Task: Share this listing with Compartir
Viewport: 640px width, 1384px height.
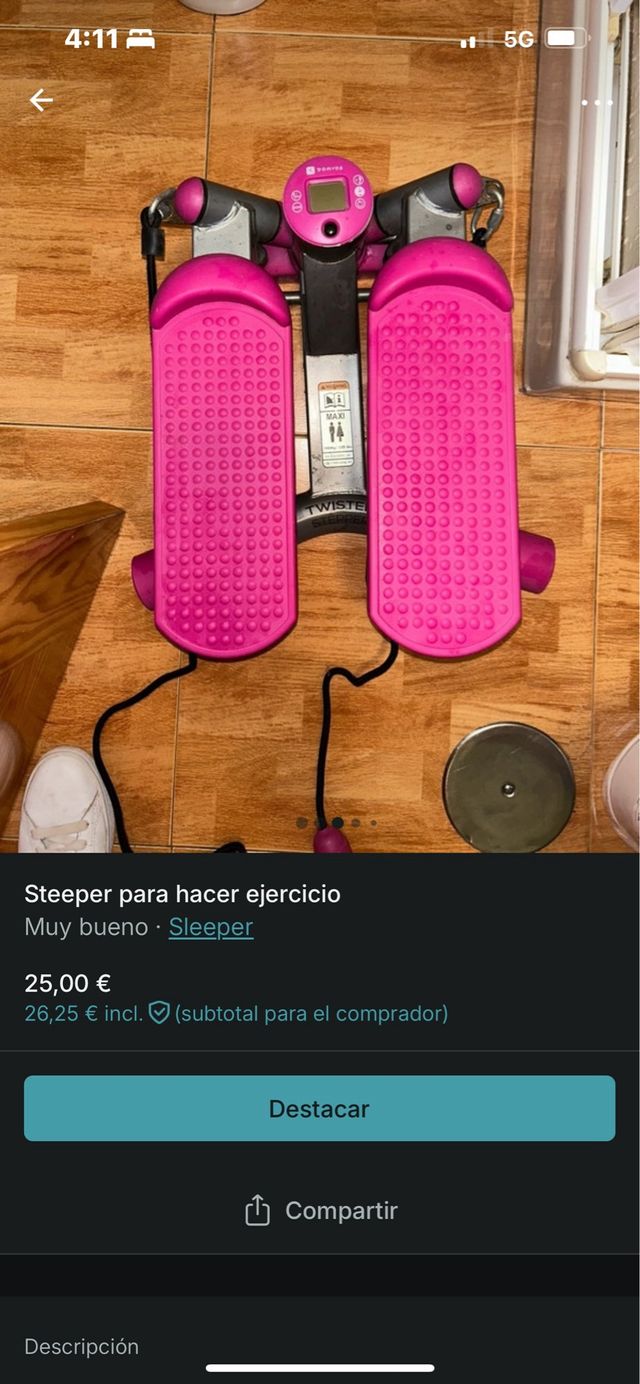Action: coord(320,1211)
